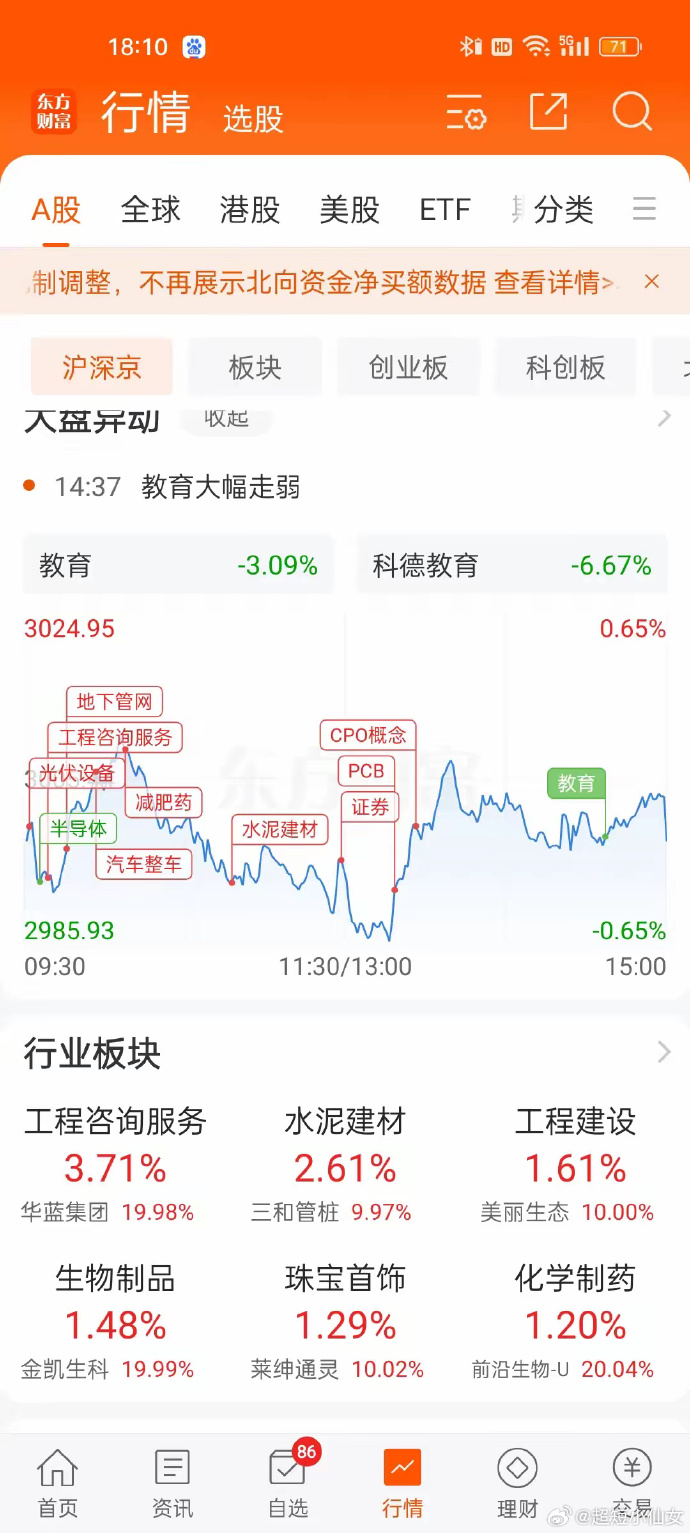Dismiss the northbound funds notice banner
The width and height of the screenshot is (690, 1533).
(652, 282)
